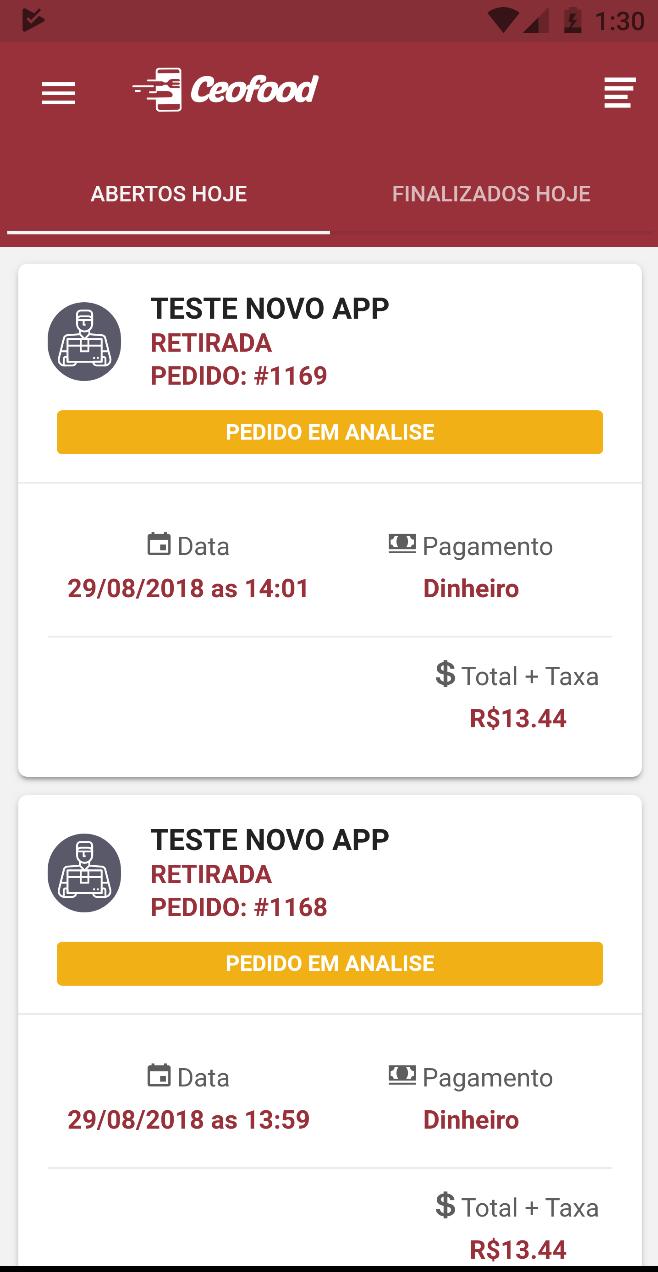Open the hamburger drawer menu

58,93
